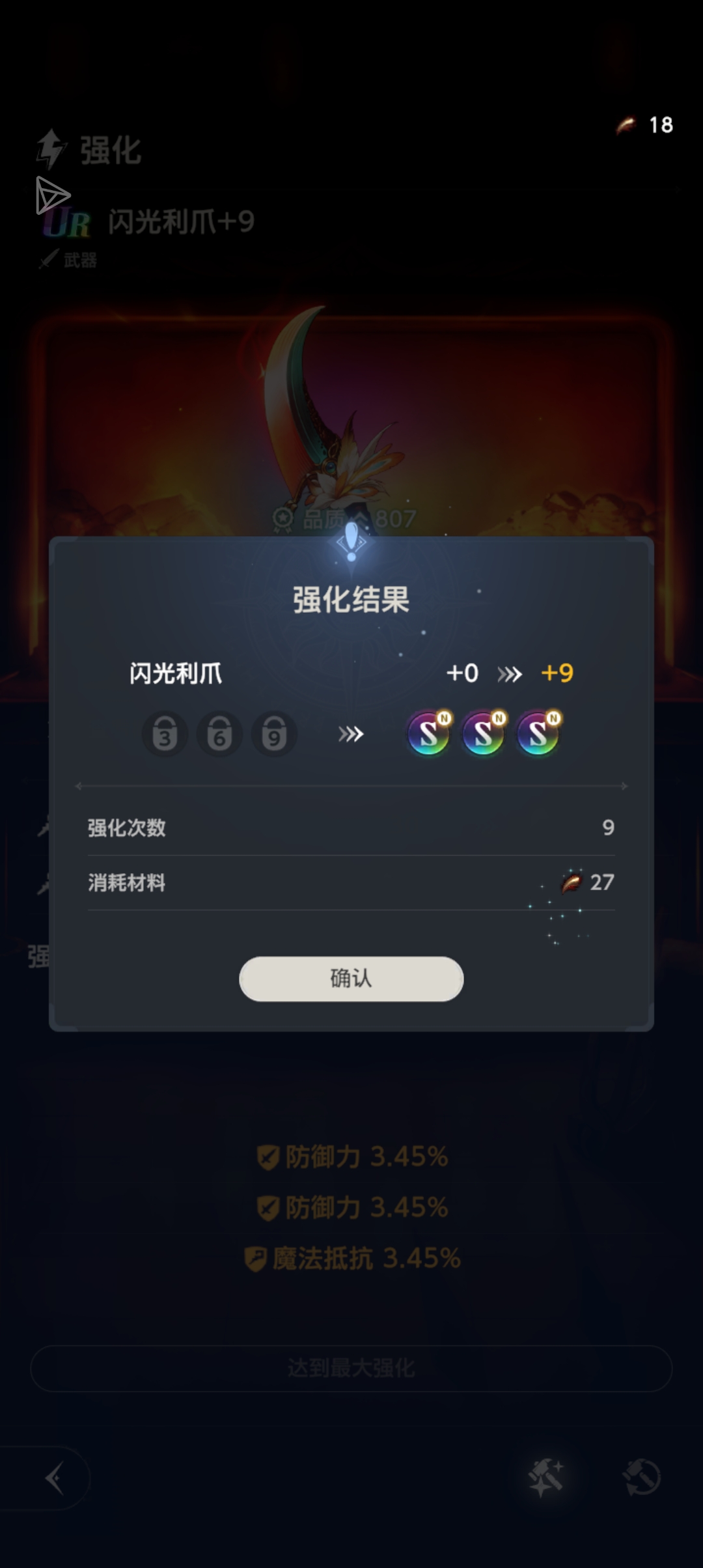The height and width of the screenshot is (1568, 703).
Task: Confirm the enhancement result with 确认
Action: pos(351,978)
